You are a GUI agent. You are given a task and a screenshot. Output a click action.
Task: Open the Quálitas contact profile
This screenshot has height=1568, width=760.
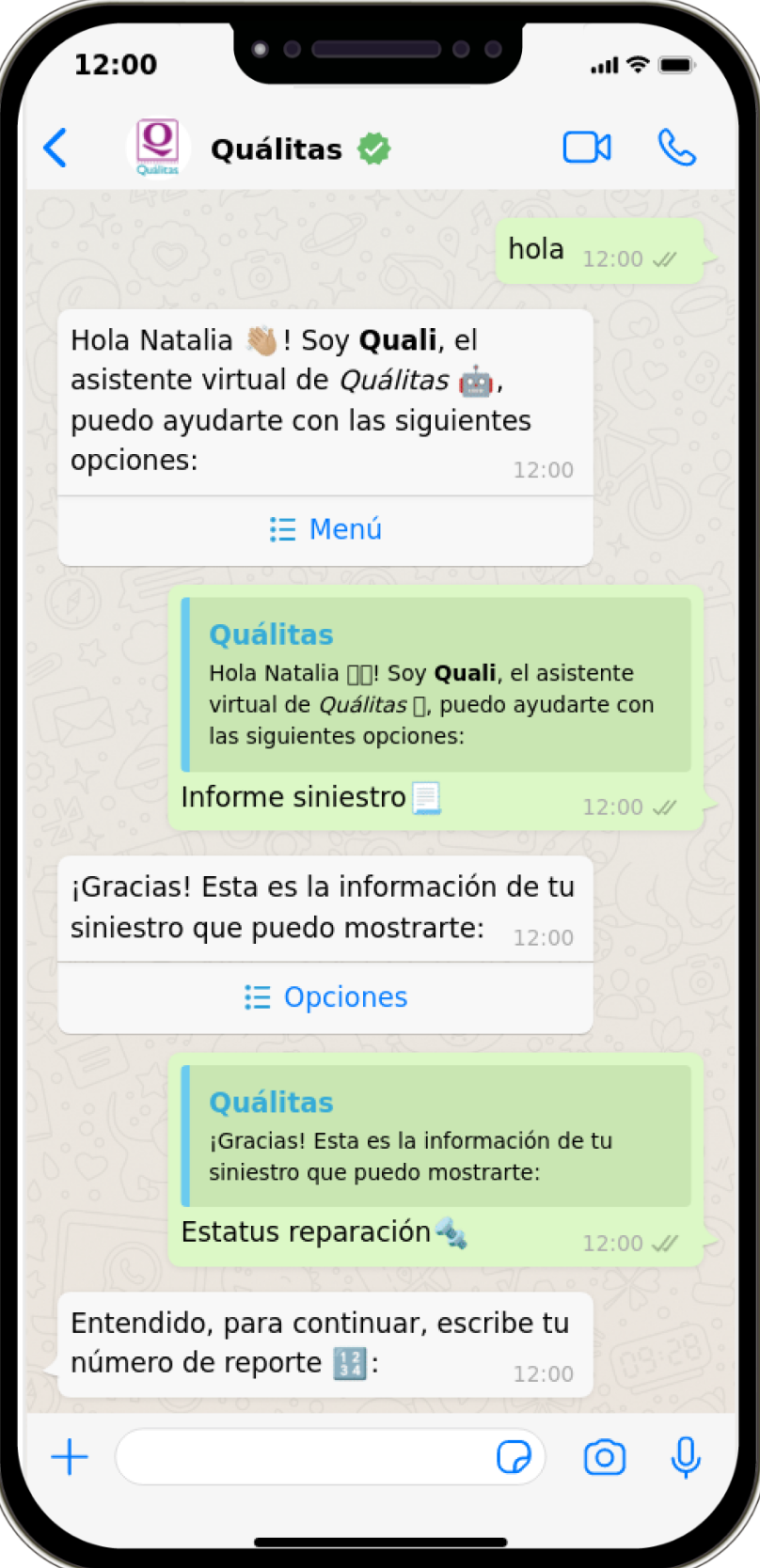(275, 149)
